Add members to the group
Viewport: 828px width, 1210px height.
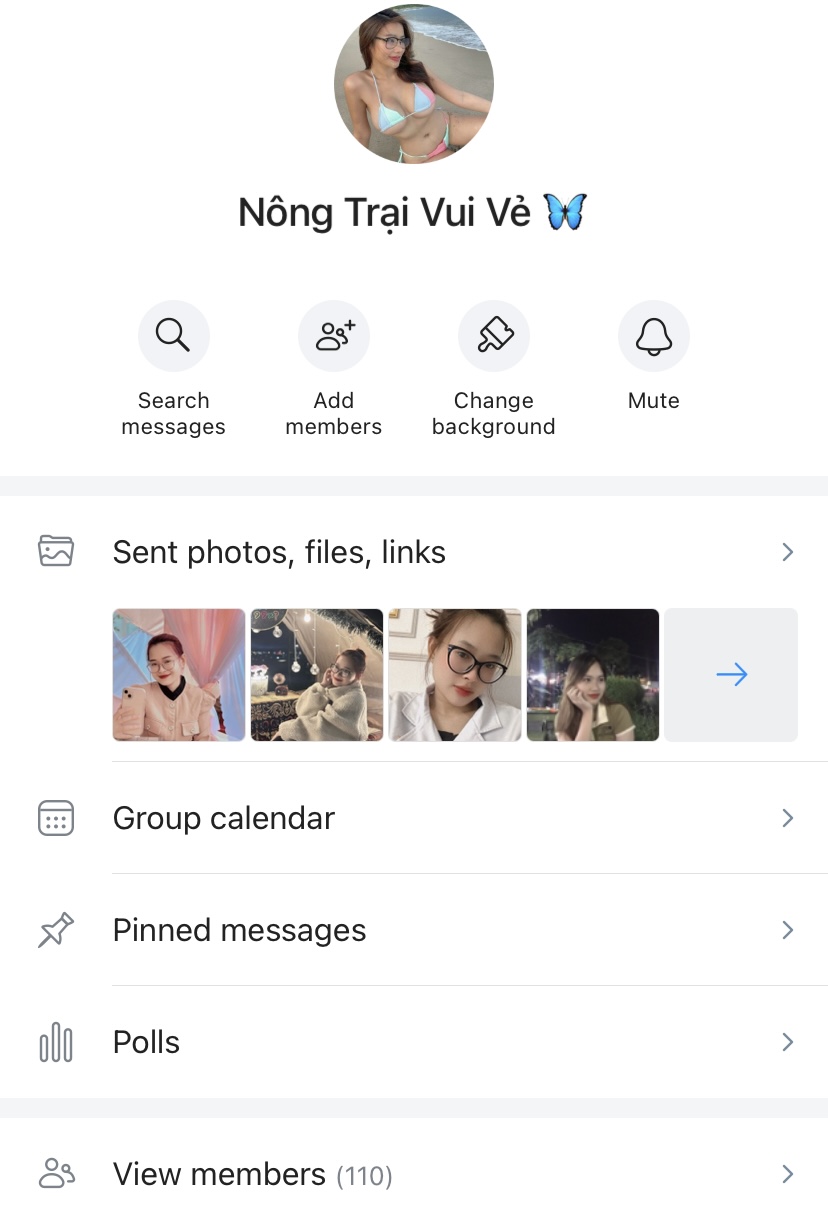point(333,336)
